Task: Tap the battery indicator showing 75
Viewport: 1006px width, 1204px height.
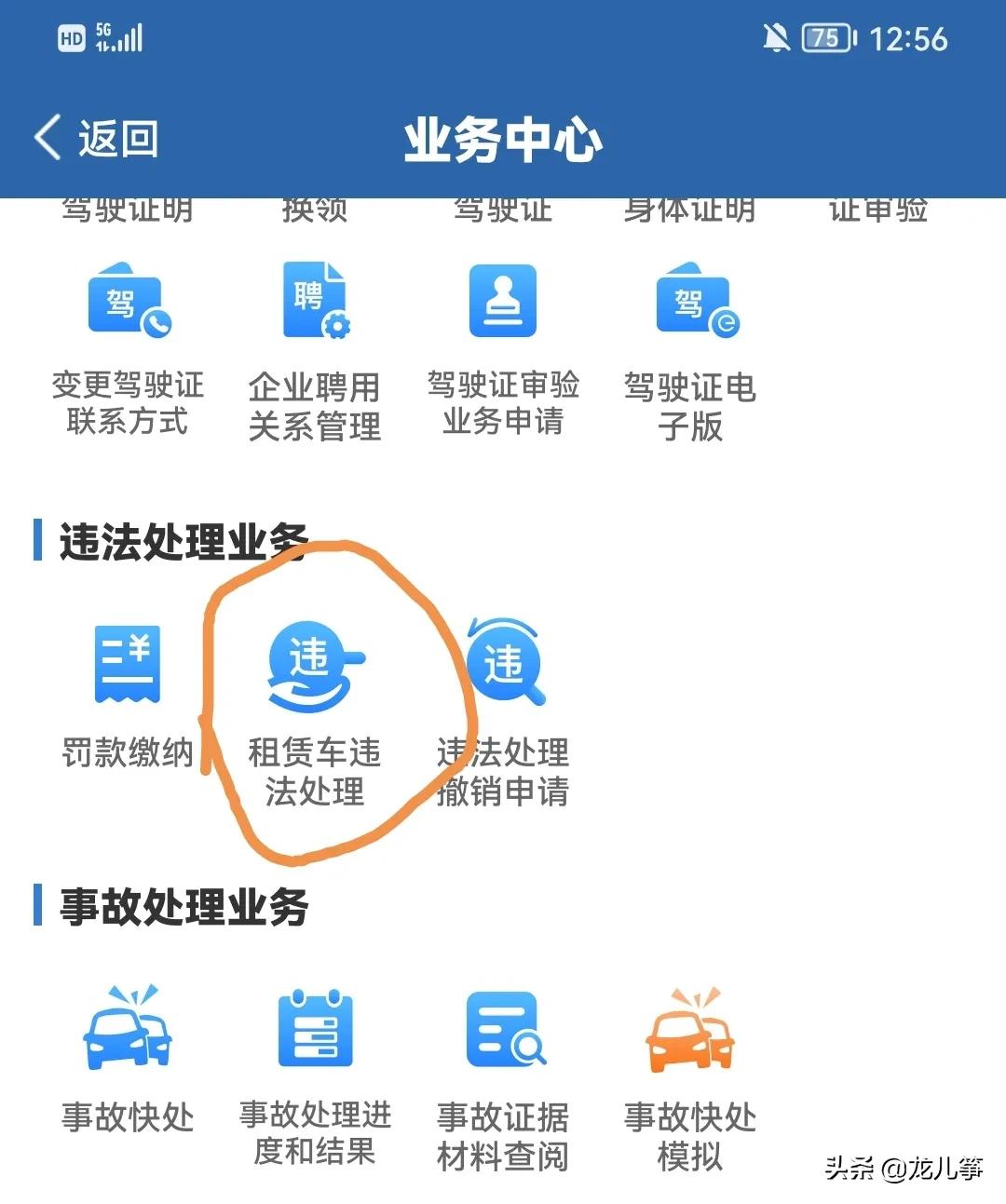Action: click(822, 39)
